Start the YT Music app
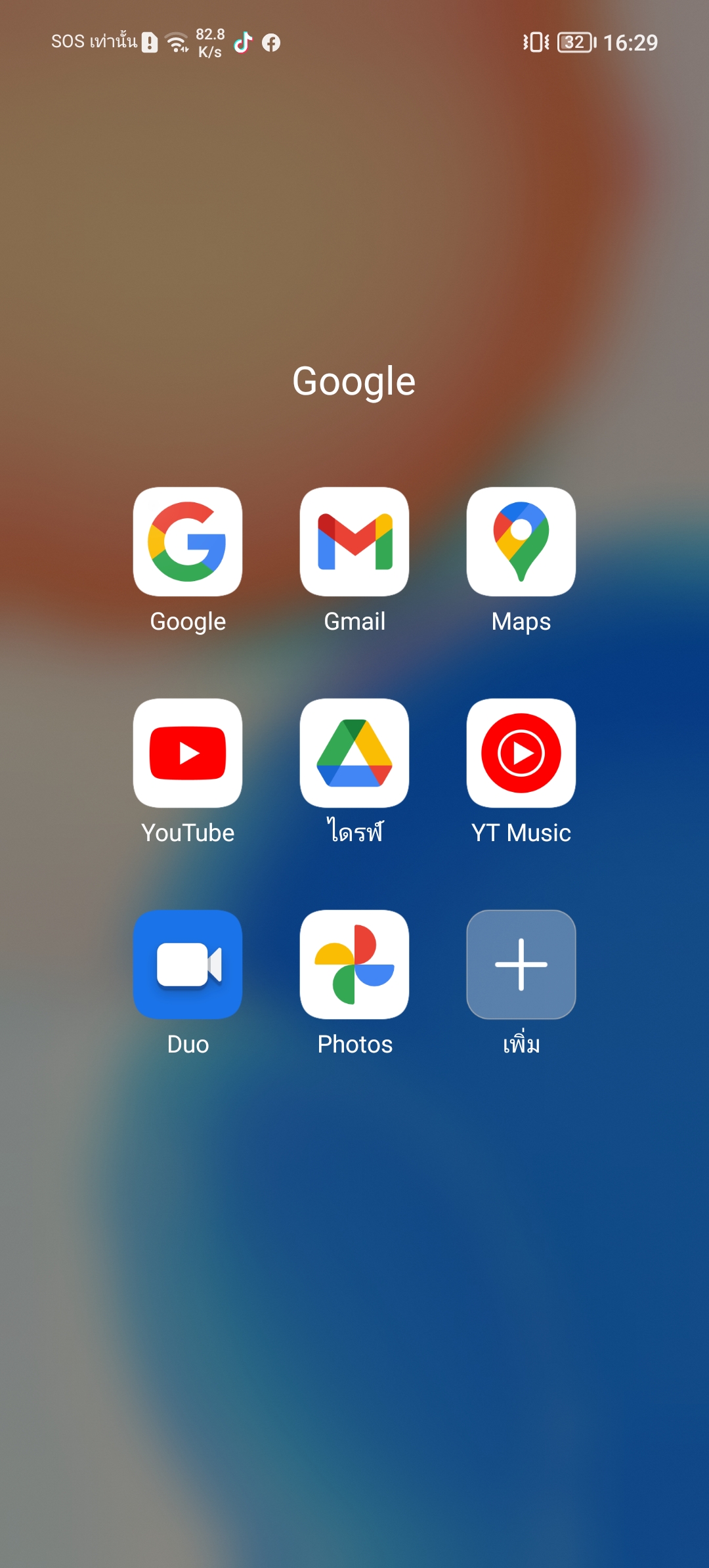 pos(521,753)
